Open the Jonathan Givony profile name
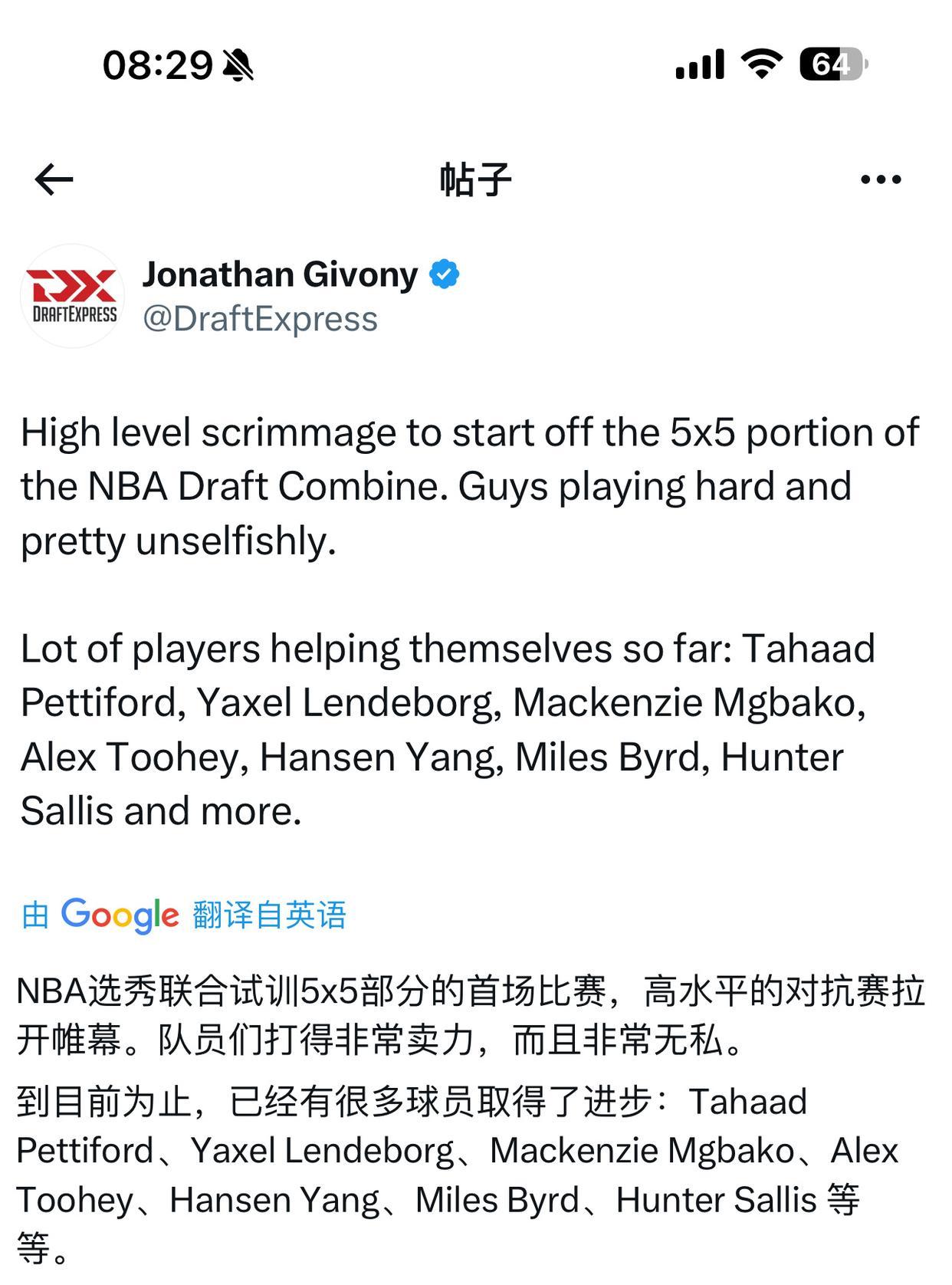 (280, 274)
